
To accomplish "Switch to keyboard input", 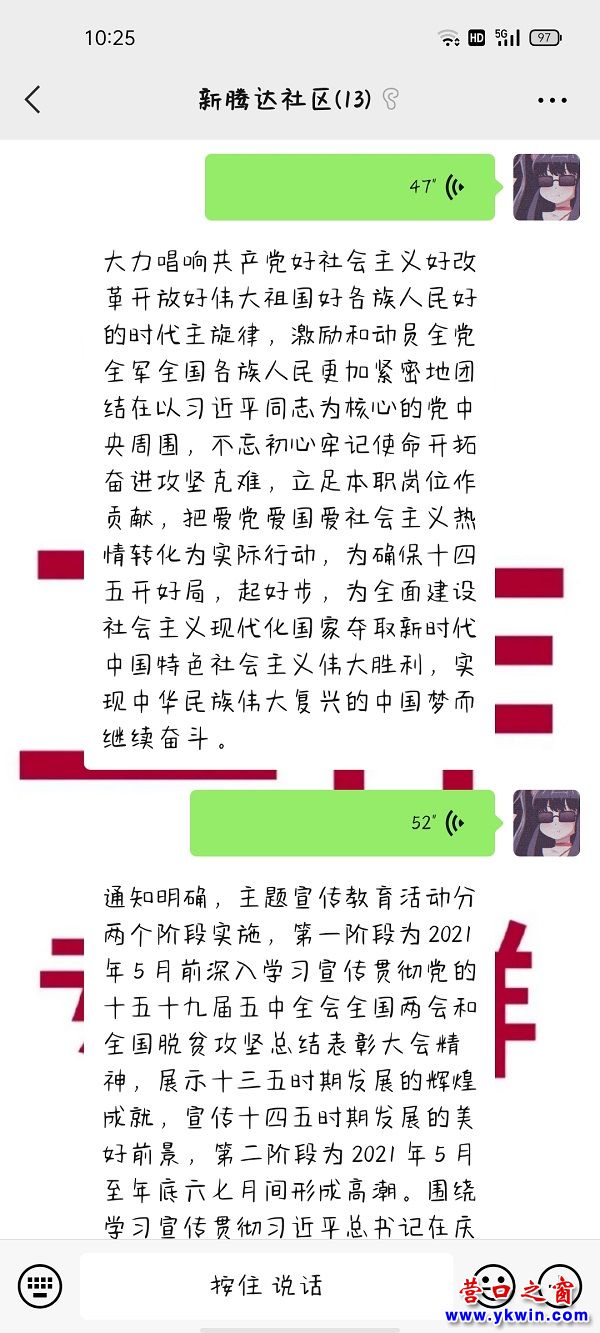I will pyautogui.click(x=40, y=1285).
